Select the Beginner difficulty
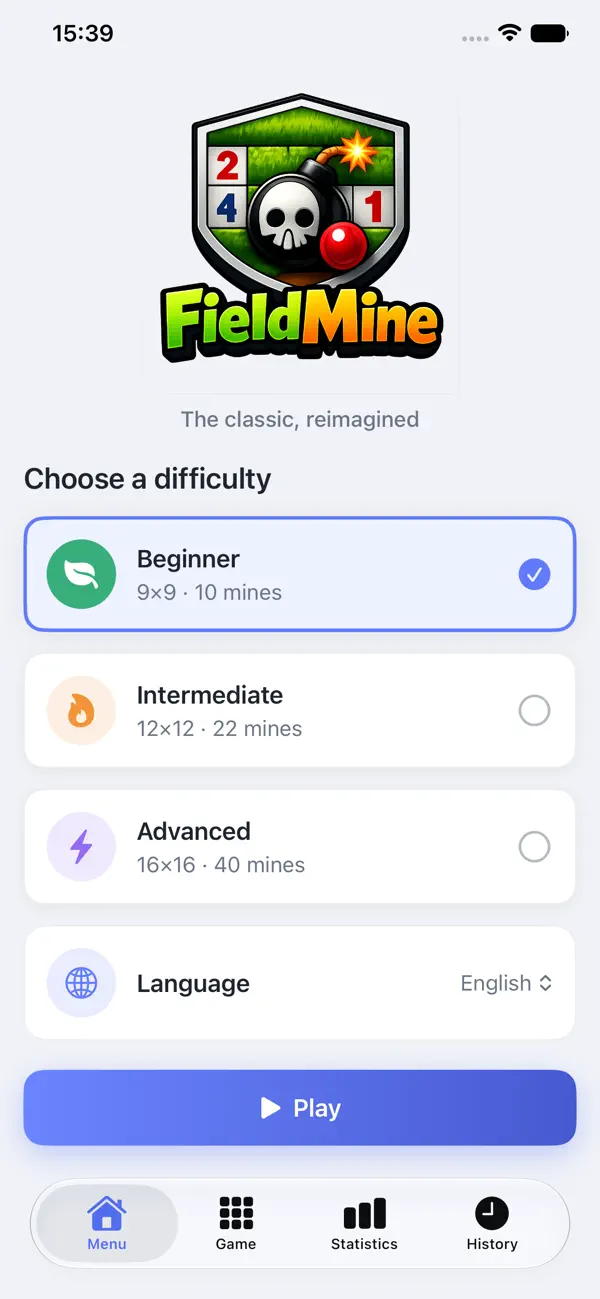The width and height of the screenshot is (600, 1299). (x=300, y=574)
